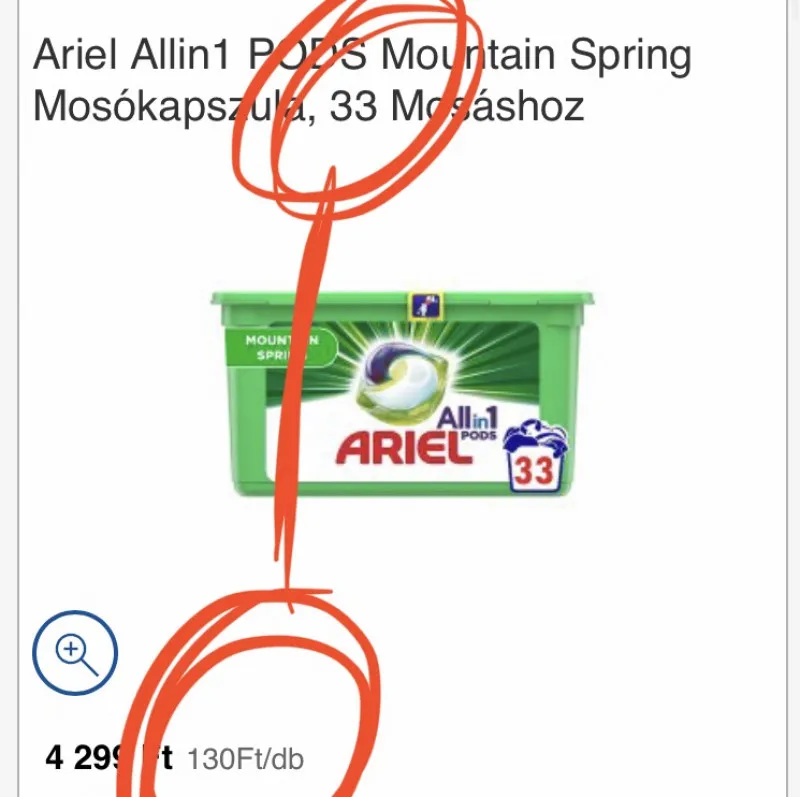Open the Ariel Allin1 PODS product image
The width and height of the screenshot is (800, 797).
(402, 394)
